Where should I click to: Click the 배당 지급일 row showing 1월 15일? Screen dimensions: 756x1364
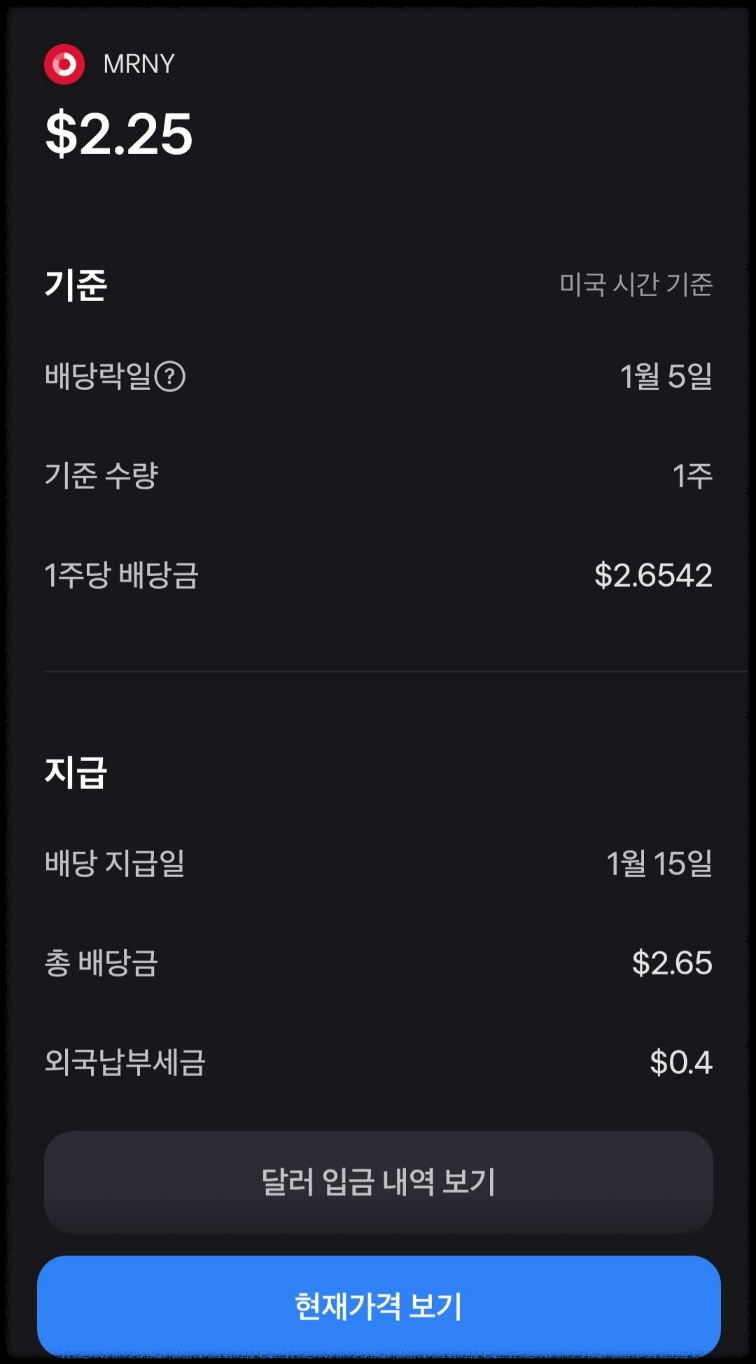378,864
